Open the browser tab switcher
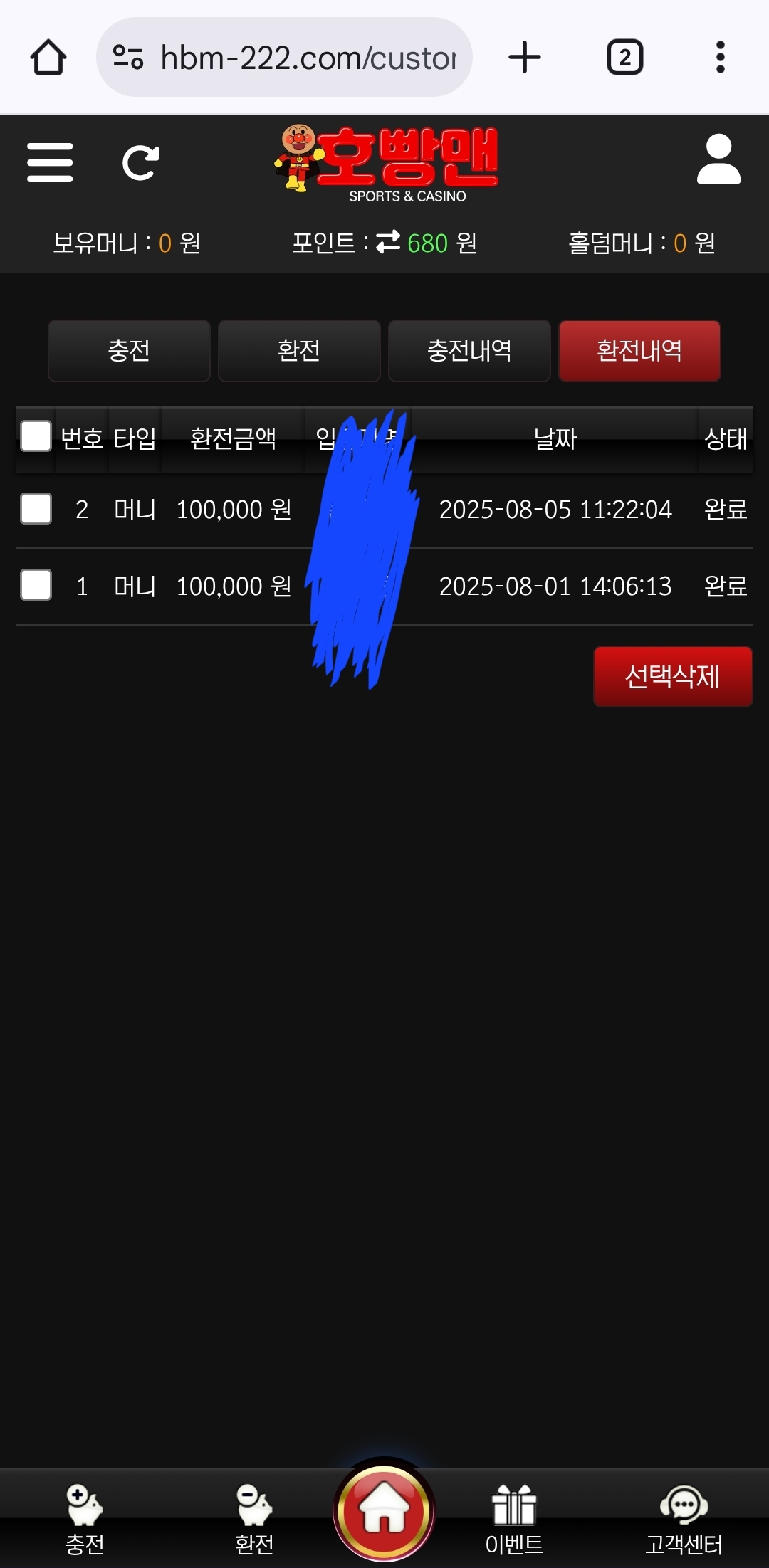769x1568 pixels. click(x=624, y=58)
